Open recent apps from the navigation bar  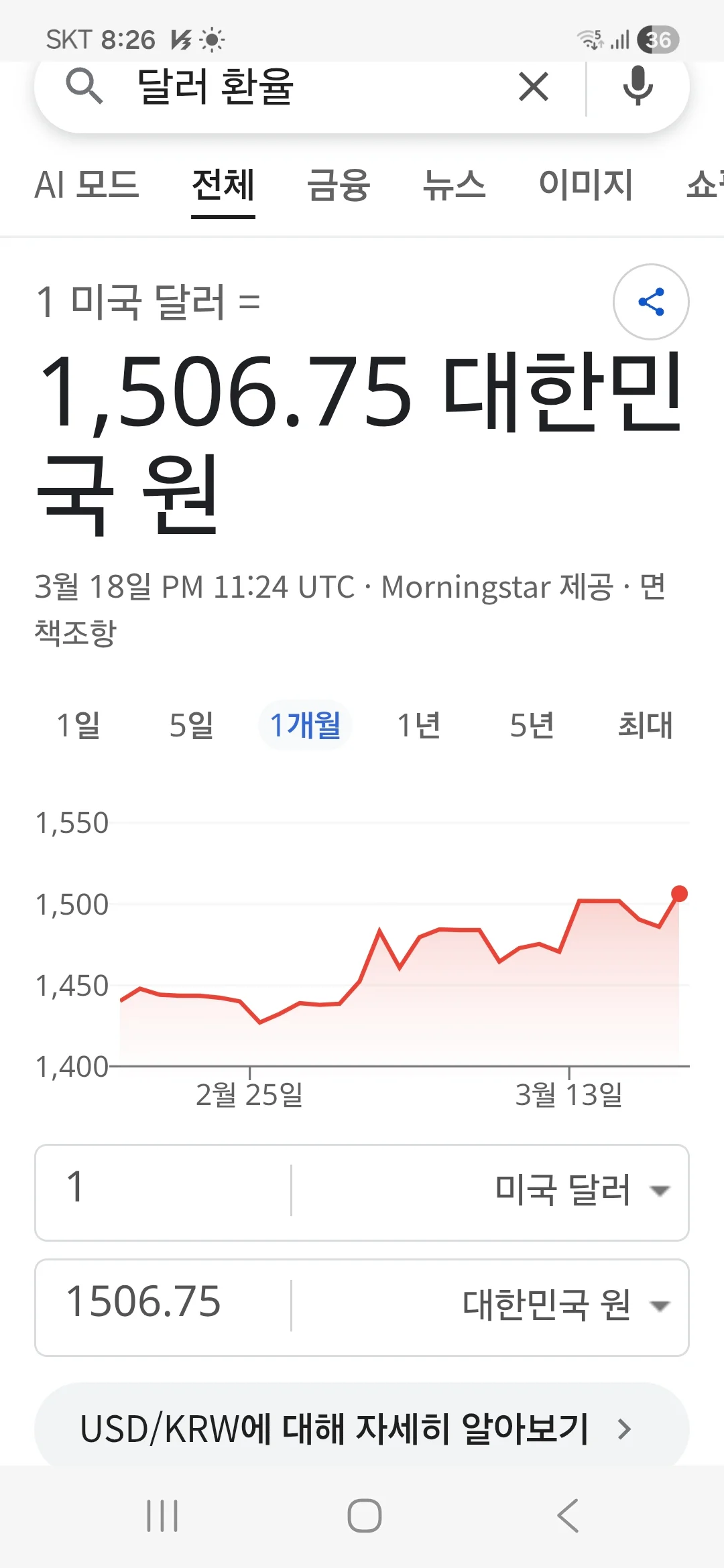point(162,1516)
